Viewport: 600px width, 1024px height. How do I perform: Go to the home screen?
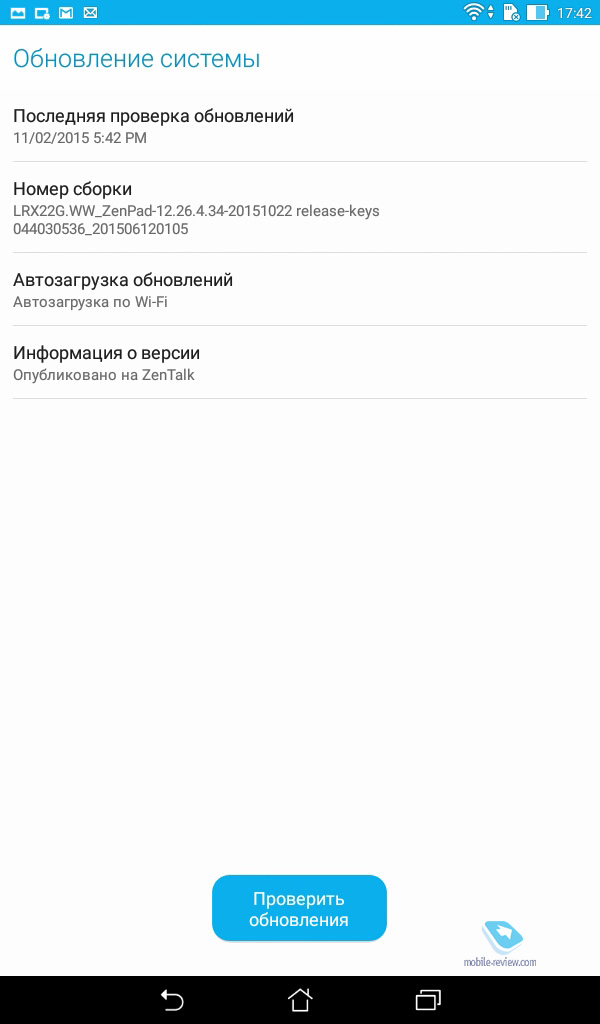(300, 1000)
